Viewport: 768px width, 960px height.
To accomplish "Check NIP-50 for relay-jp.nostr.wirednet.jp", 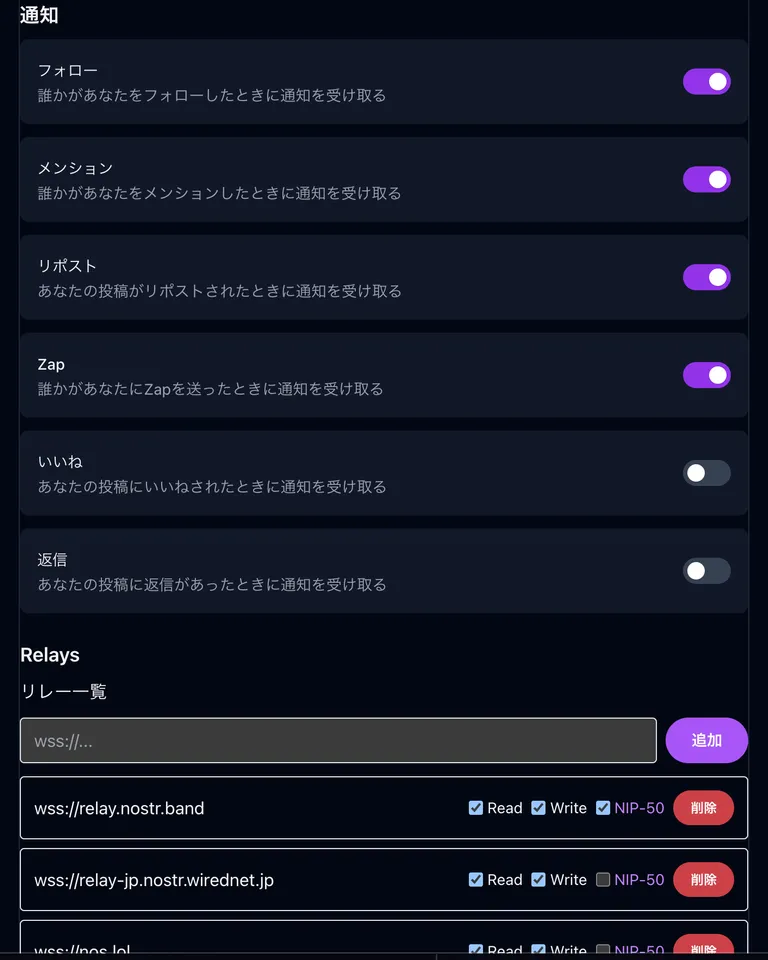I will (603, 880).
